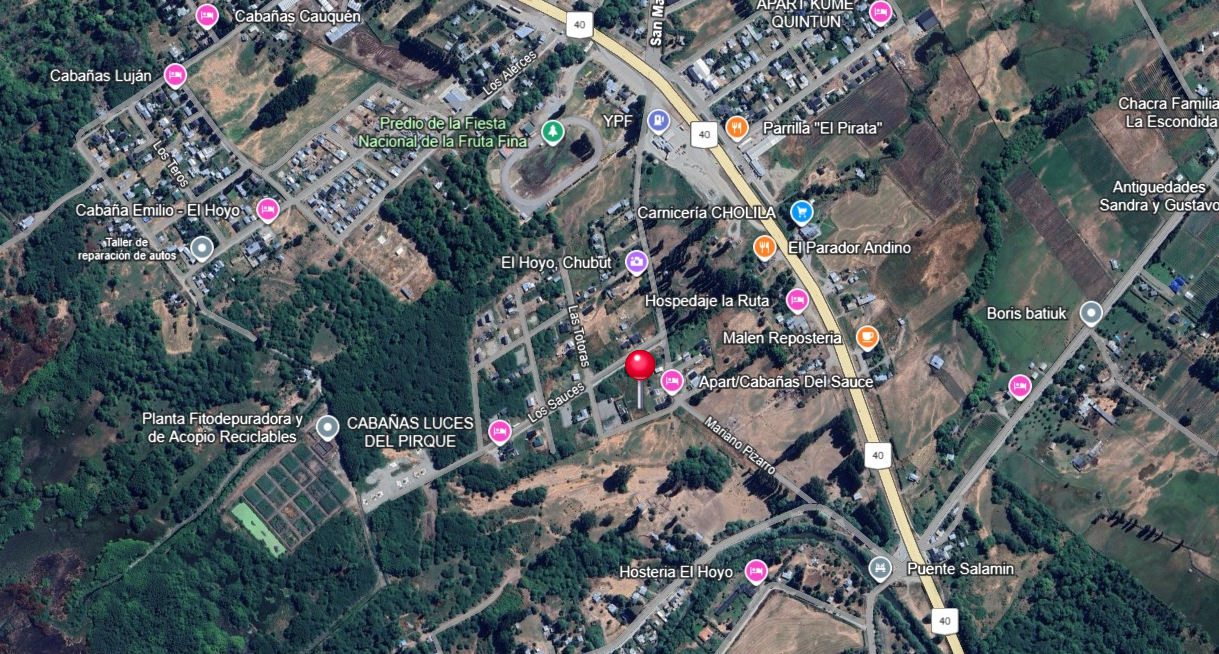Open CABAÑAS LUCES DEL PIRQUE lodging marker
Image resolution: width=1219 pixels, height=654 pixels.
click(x=499, y=431)
